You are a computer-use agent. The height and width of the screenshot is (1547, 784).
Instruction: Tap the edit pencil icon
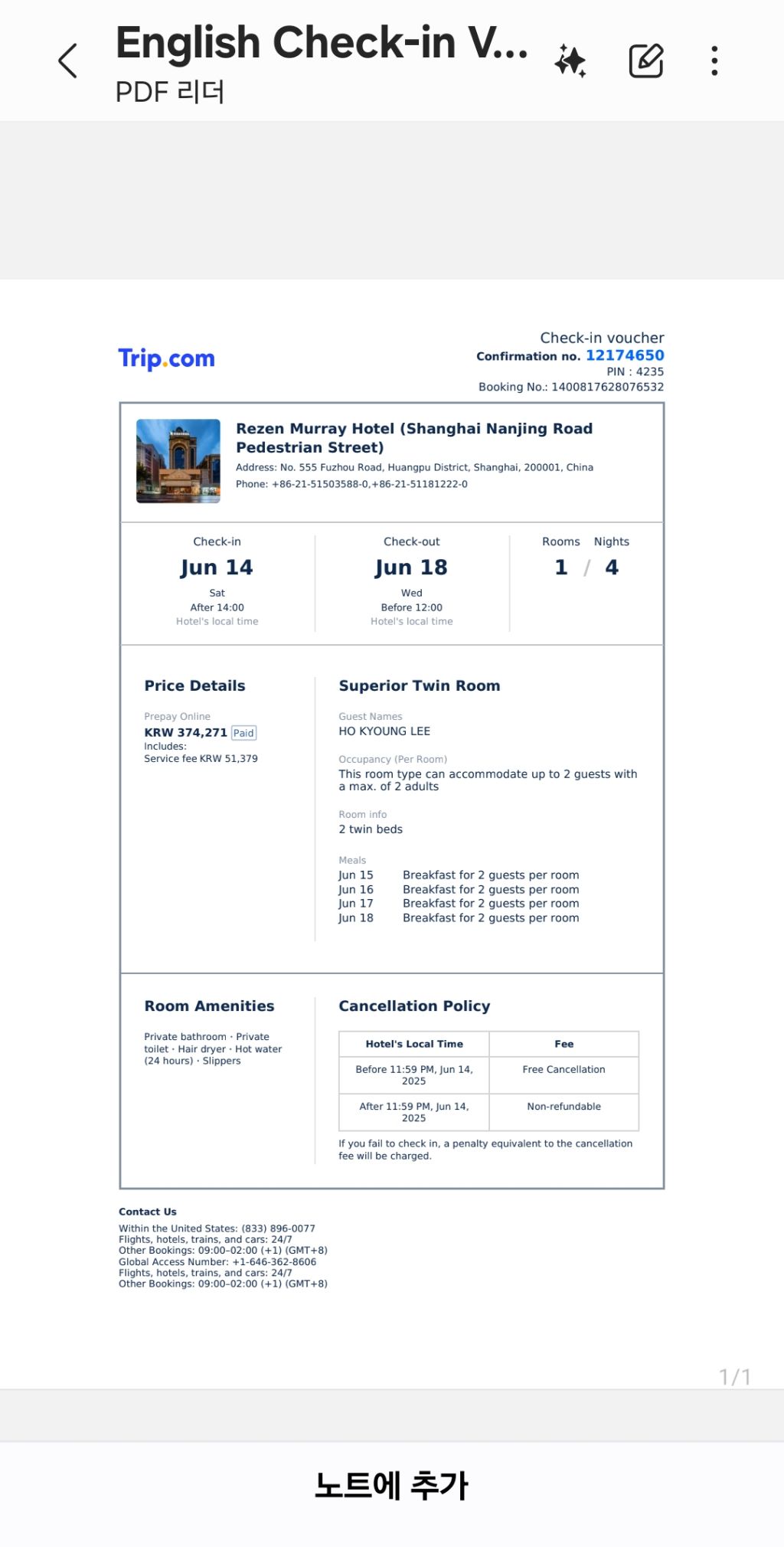point(645,61)
